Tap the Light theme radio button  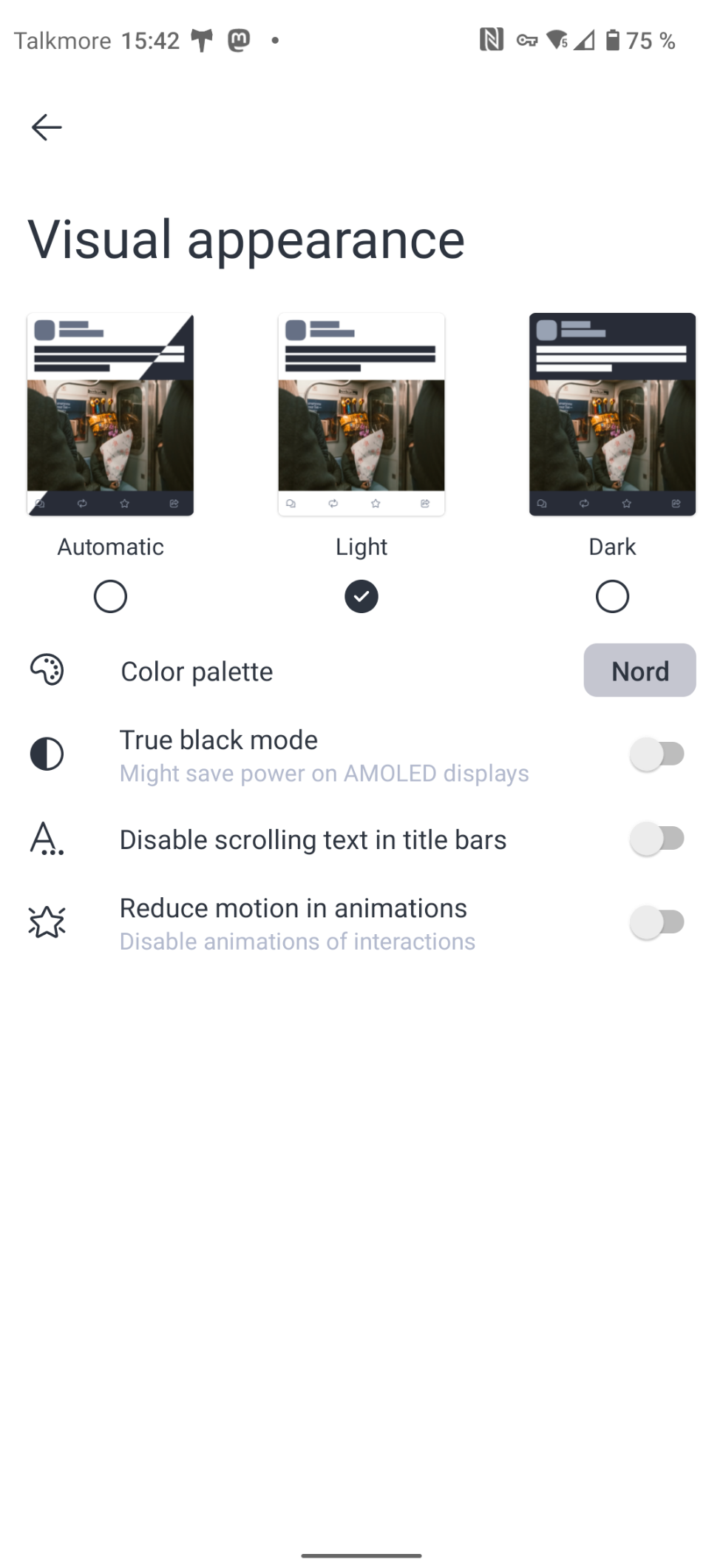point(361,596)
